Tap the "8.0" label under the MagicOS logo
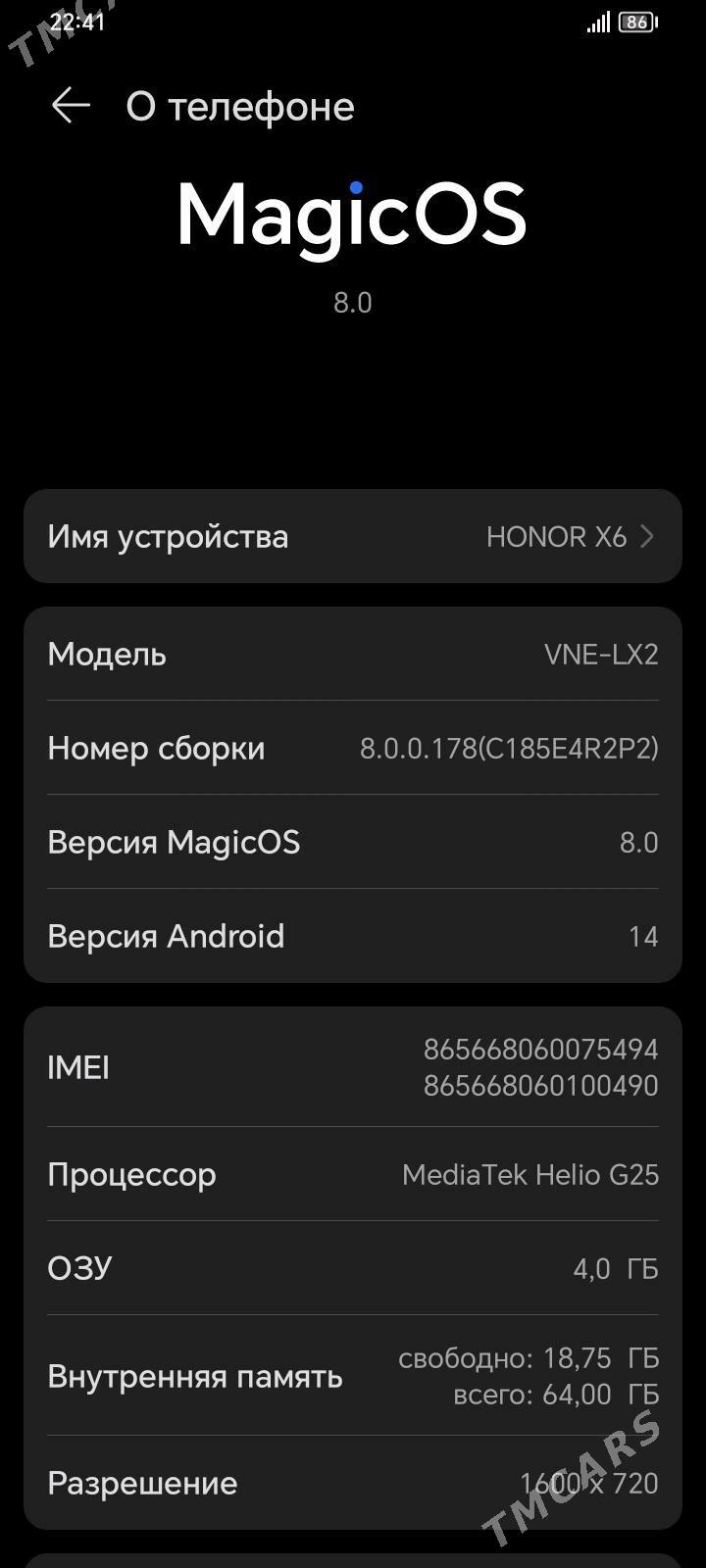The height and width of the screenshot is (1568, 706). [x=351, y=302]
